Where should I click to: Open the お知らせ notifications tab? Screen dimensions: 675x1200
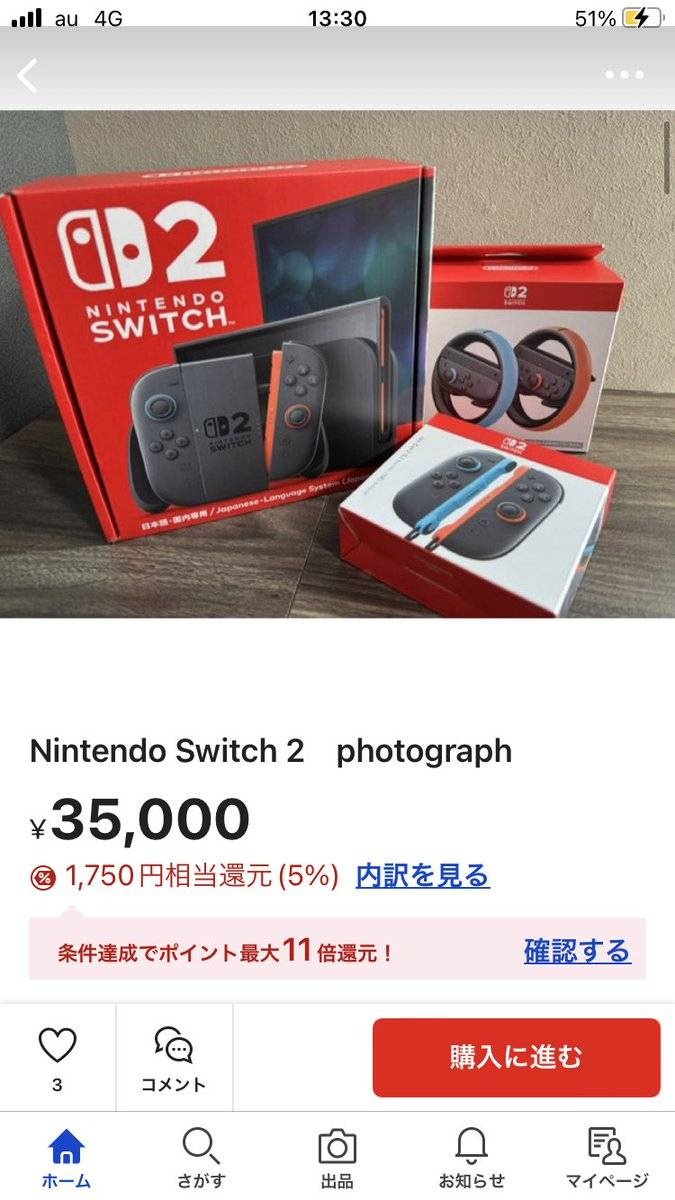click(472, 1158)
